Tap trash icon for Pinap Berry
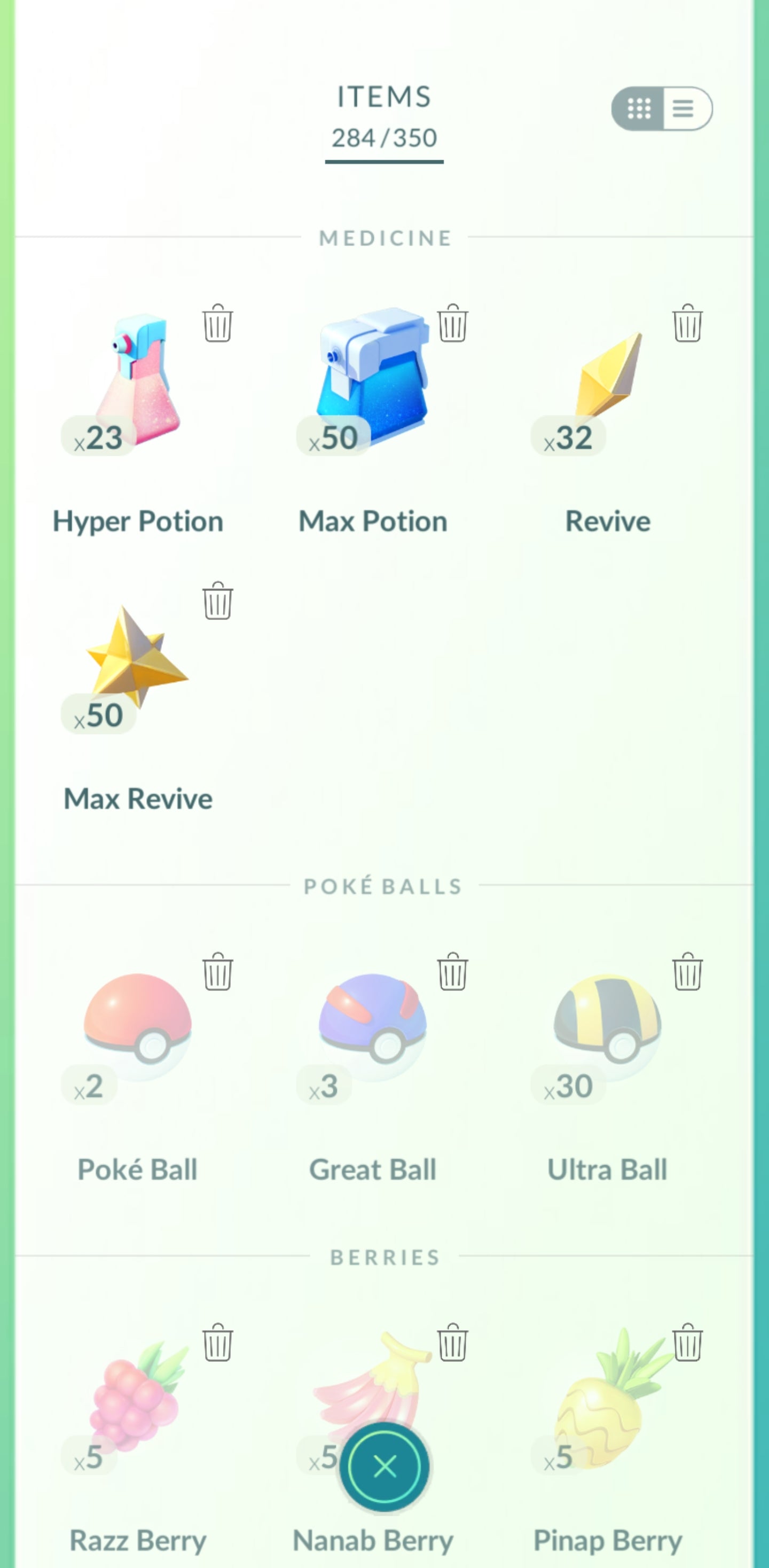The height and width of the screenshot is (1568, 769). tap(687, 1343)
